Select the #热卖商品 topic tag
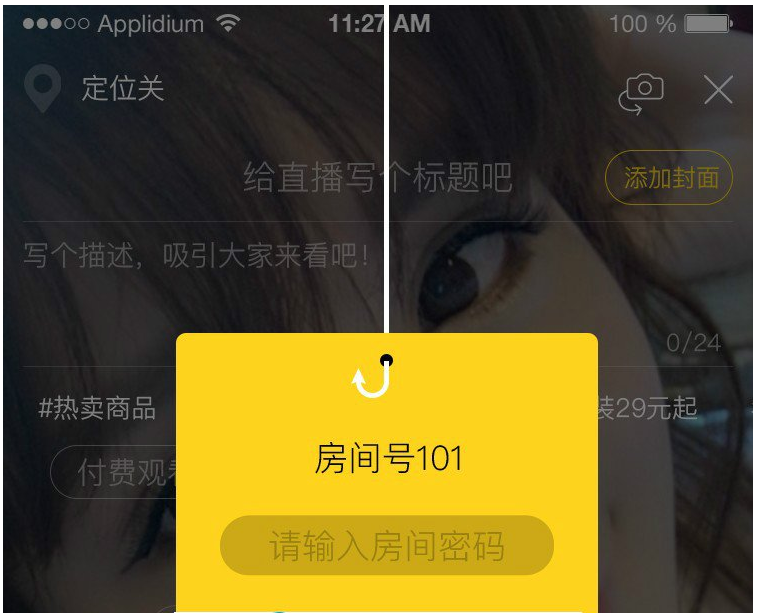The image size is (761, 613). pyautogui.click(x=97, y=408)
